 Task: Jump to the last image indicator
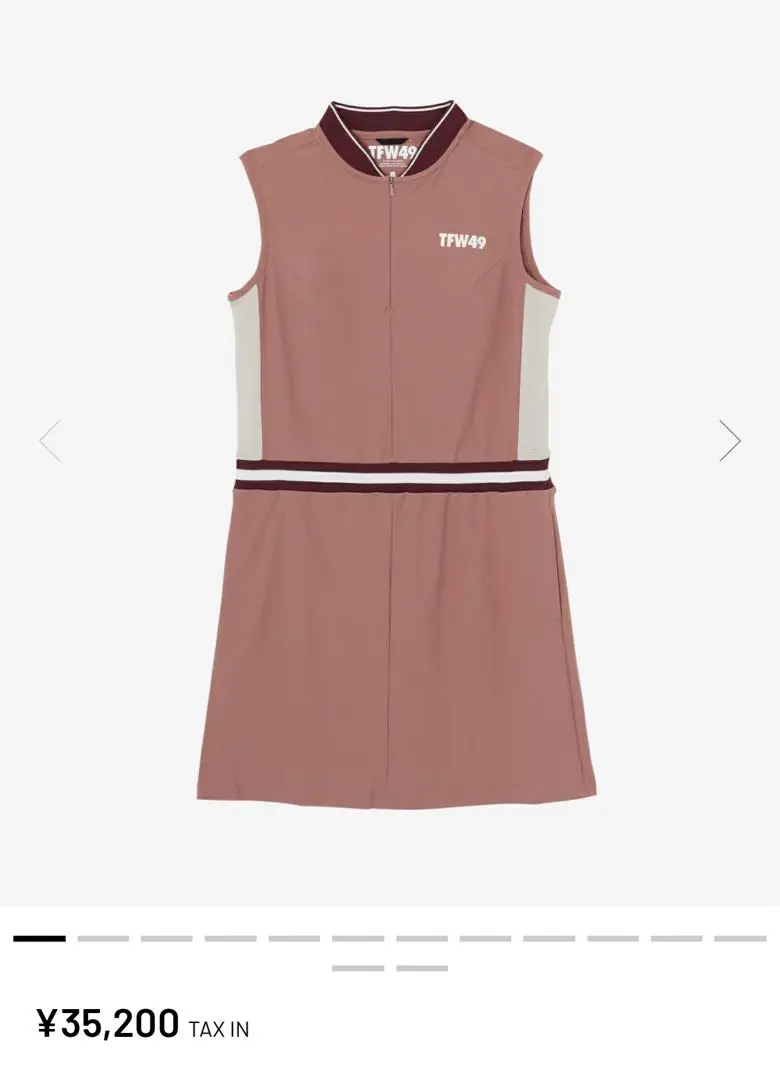click(421, 968)
